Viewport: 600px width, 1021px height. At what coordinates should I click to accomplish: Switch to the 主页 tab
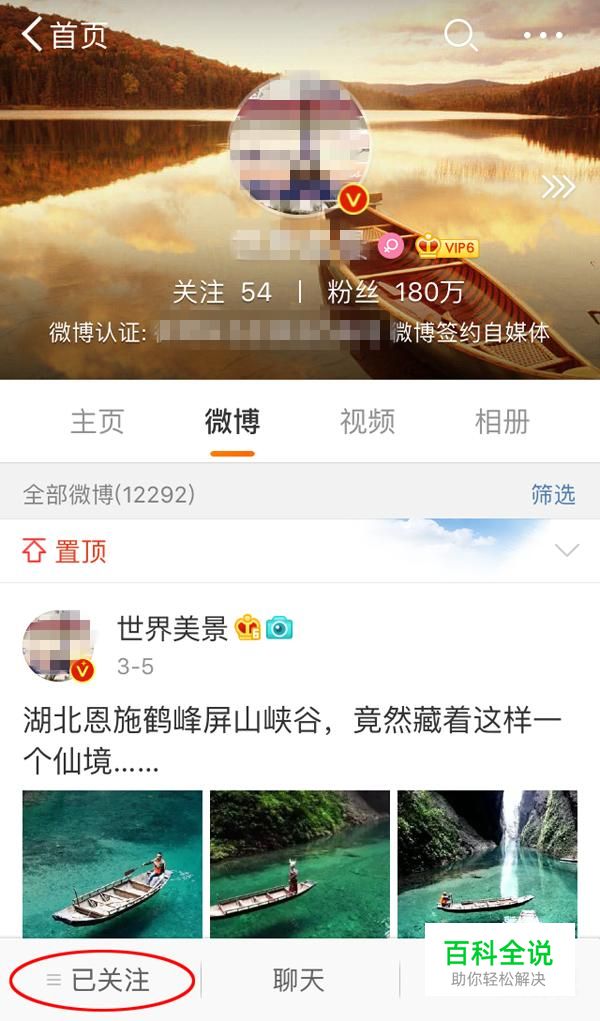(97, 421)
